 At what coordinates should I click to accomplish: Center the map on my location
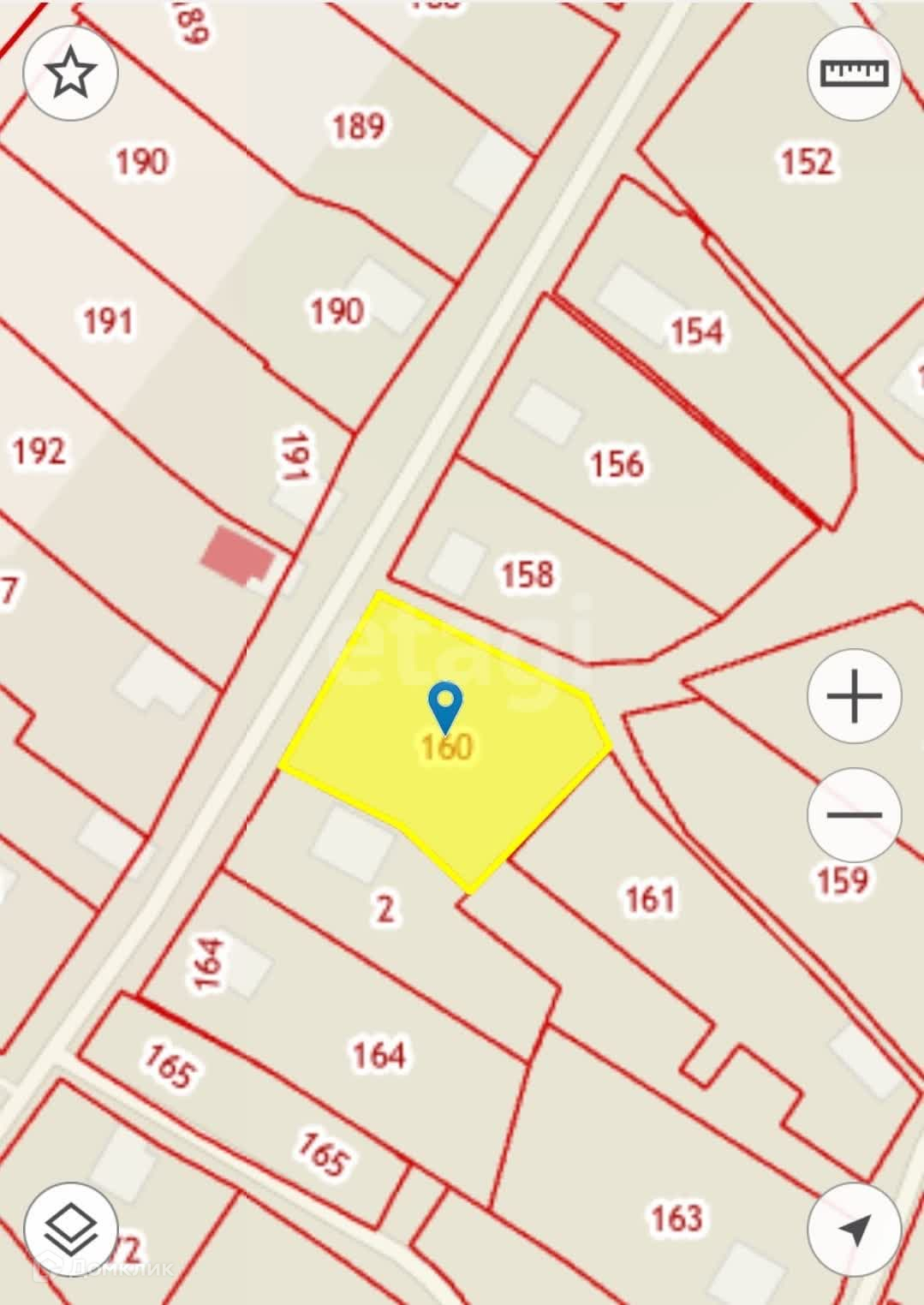pyautogui.click(x=854, y=1230)
